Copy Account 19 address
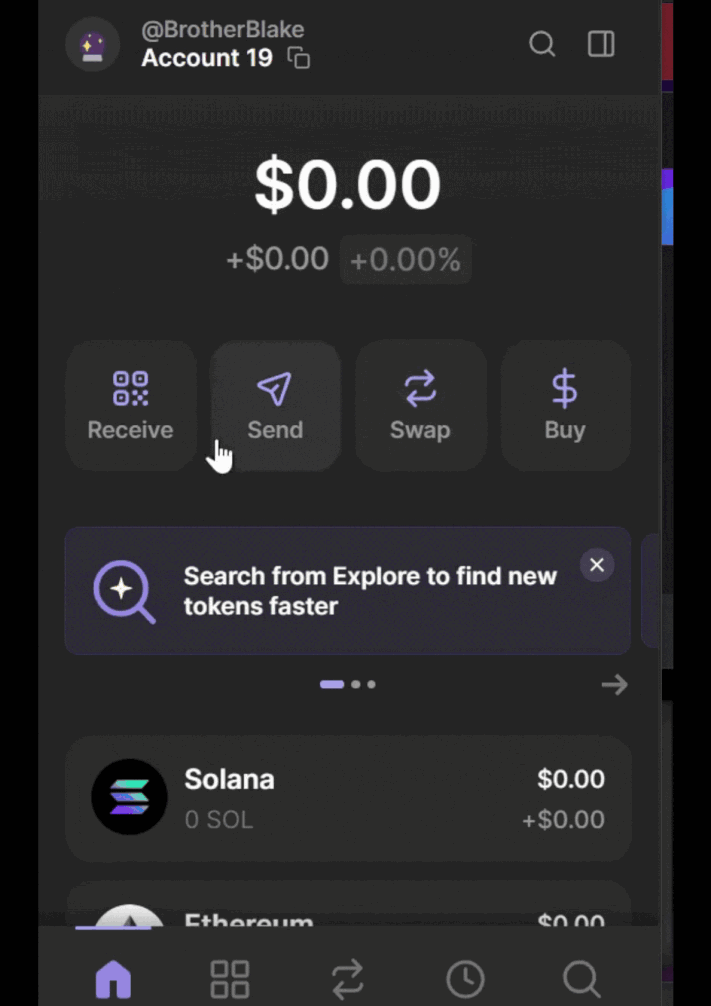The width and height of the screenshot is (711, 1006). [299, 58]
